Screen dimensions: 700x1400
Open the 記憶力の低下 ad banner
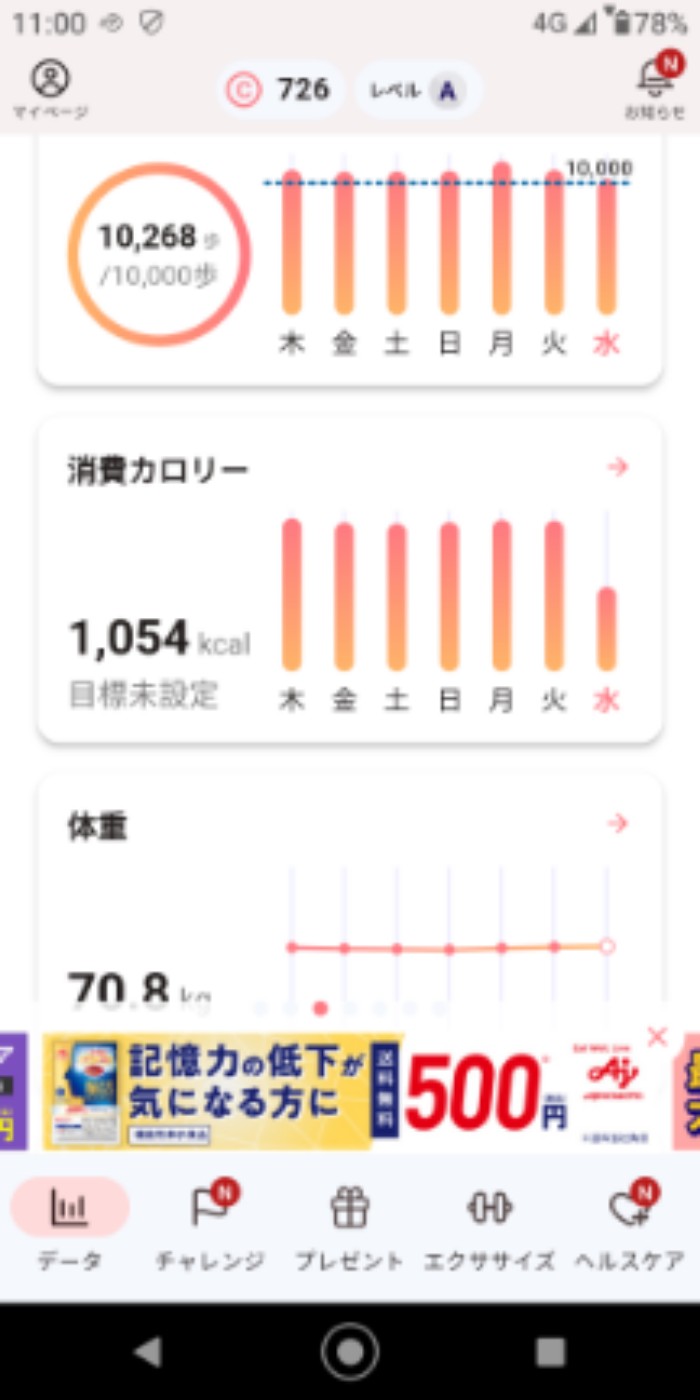pyautogui.click(x=350, y=1092)
